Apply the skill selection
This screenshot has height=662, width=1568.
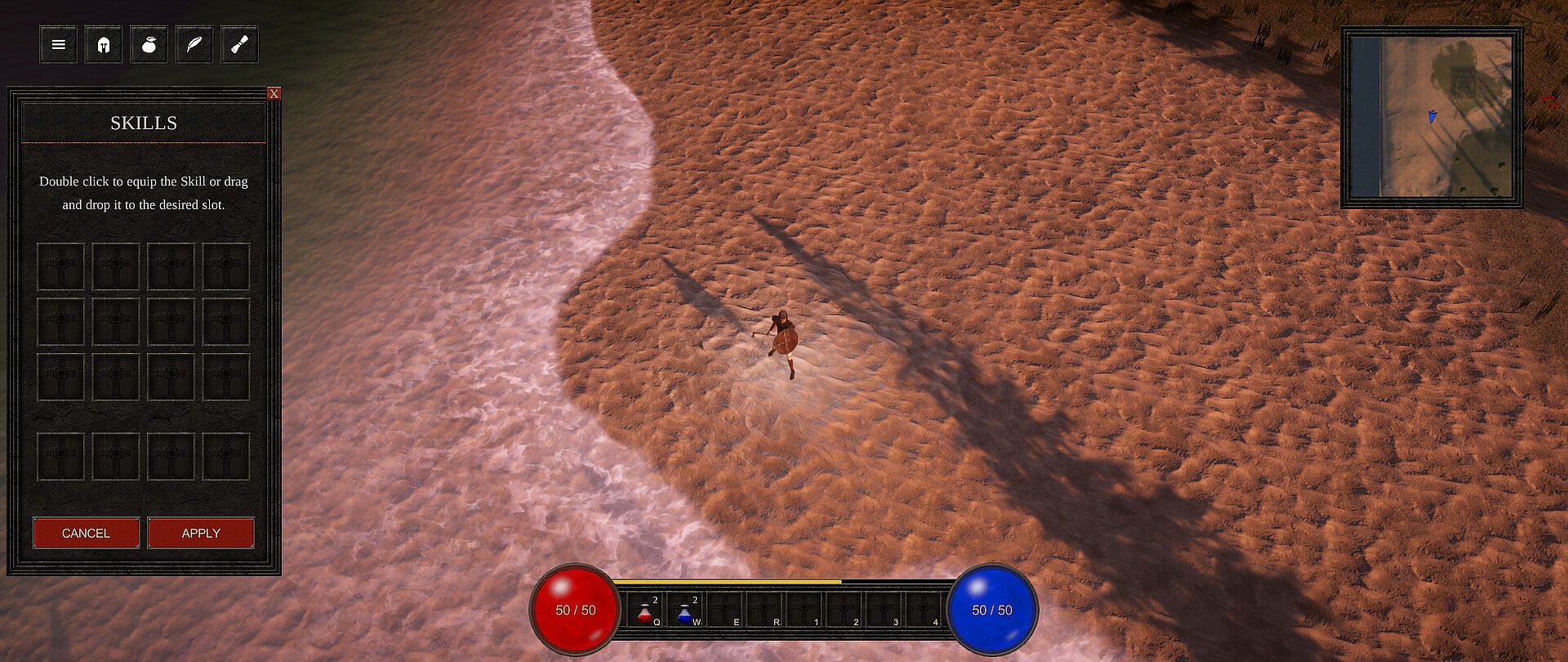coord(201,533)
